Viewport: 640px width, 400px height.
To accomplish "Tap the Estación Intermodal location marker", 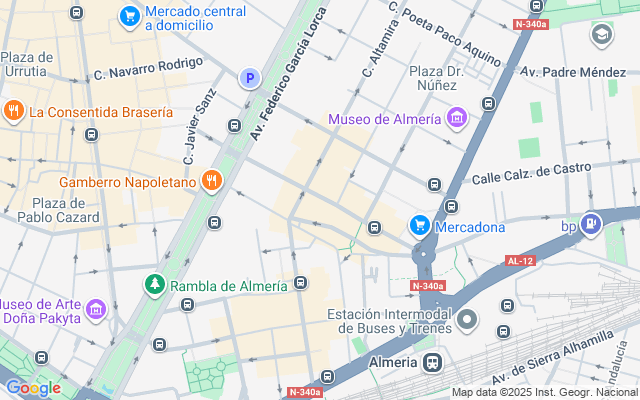I will 469,320.
